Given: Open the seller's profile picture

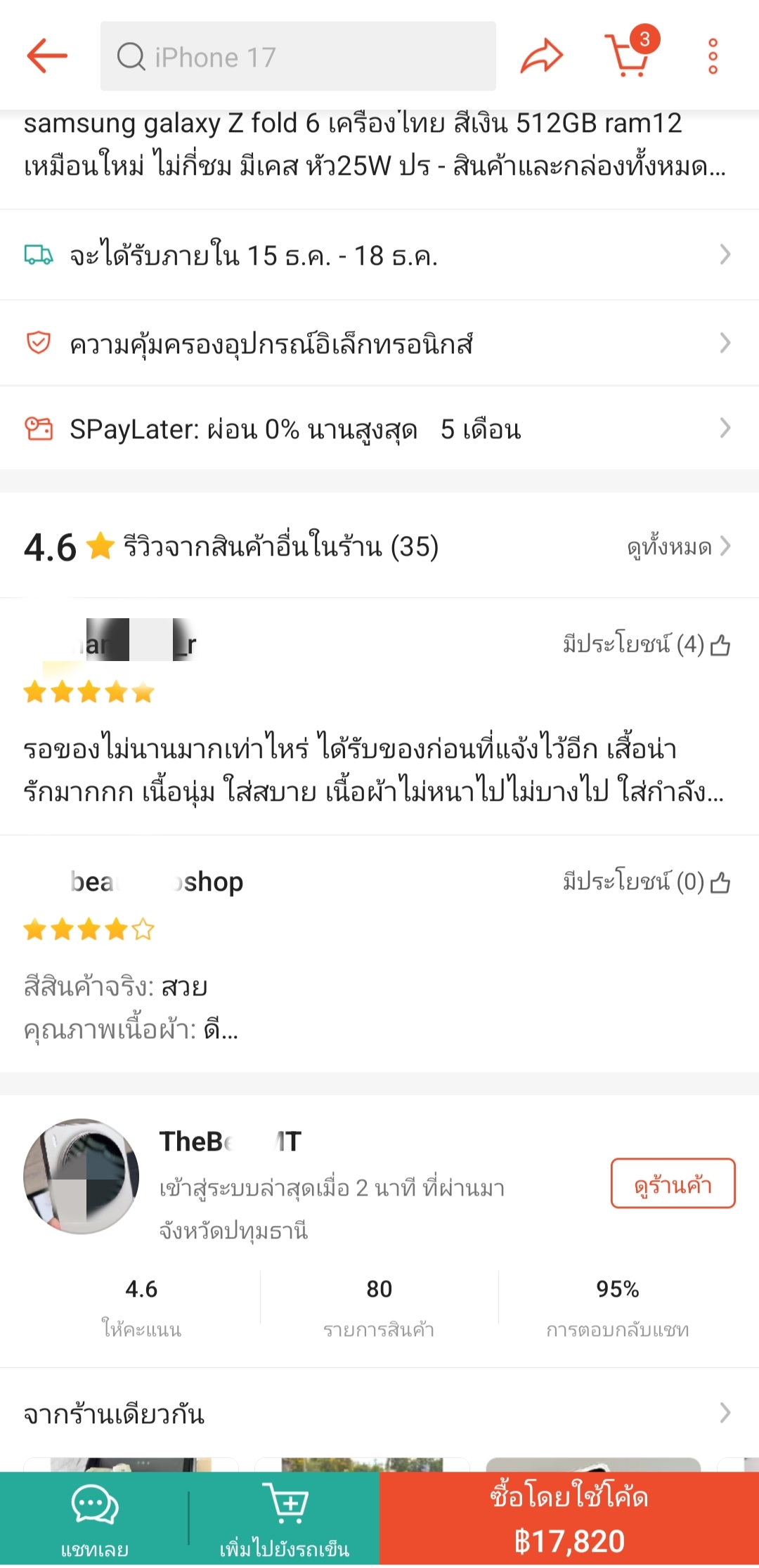Looking at the screenshot, I should 81,1176.
